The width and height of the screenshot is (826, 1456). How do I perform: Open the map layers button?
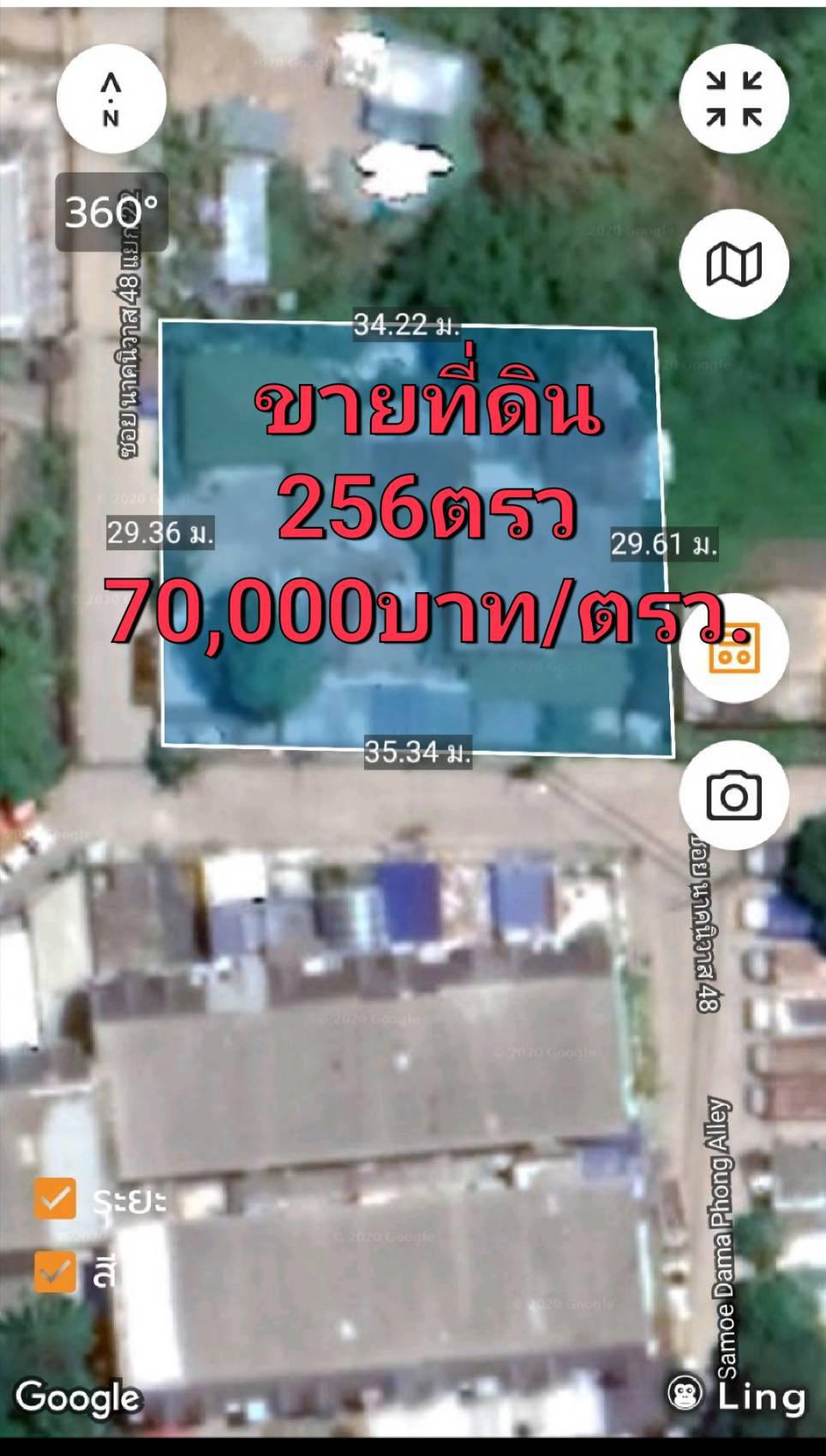[x=733, y=263]
